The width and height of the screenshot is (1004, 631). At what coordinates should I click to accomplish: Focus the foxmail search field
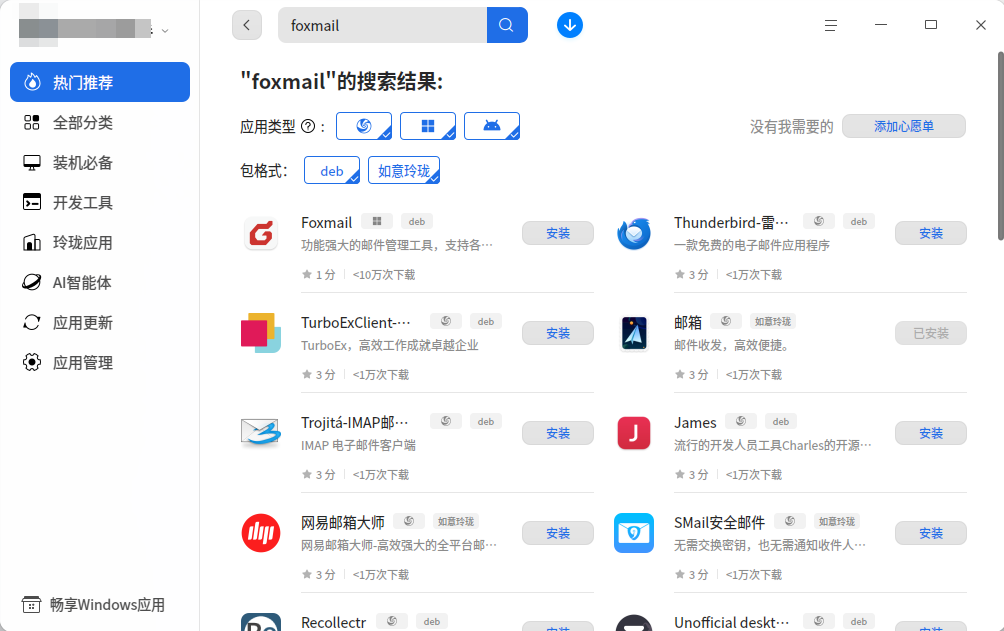coord(380,26)
